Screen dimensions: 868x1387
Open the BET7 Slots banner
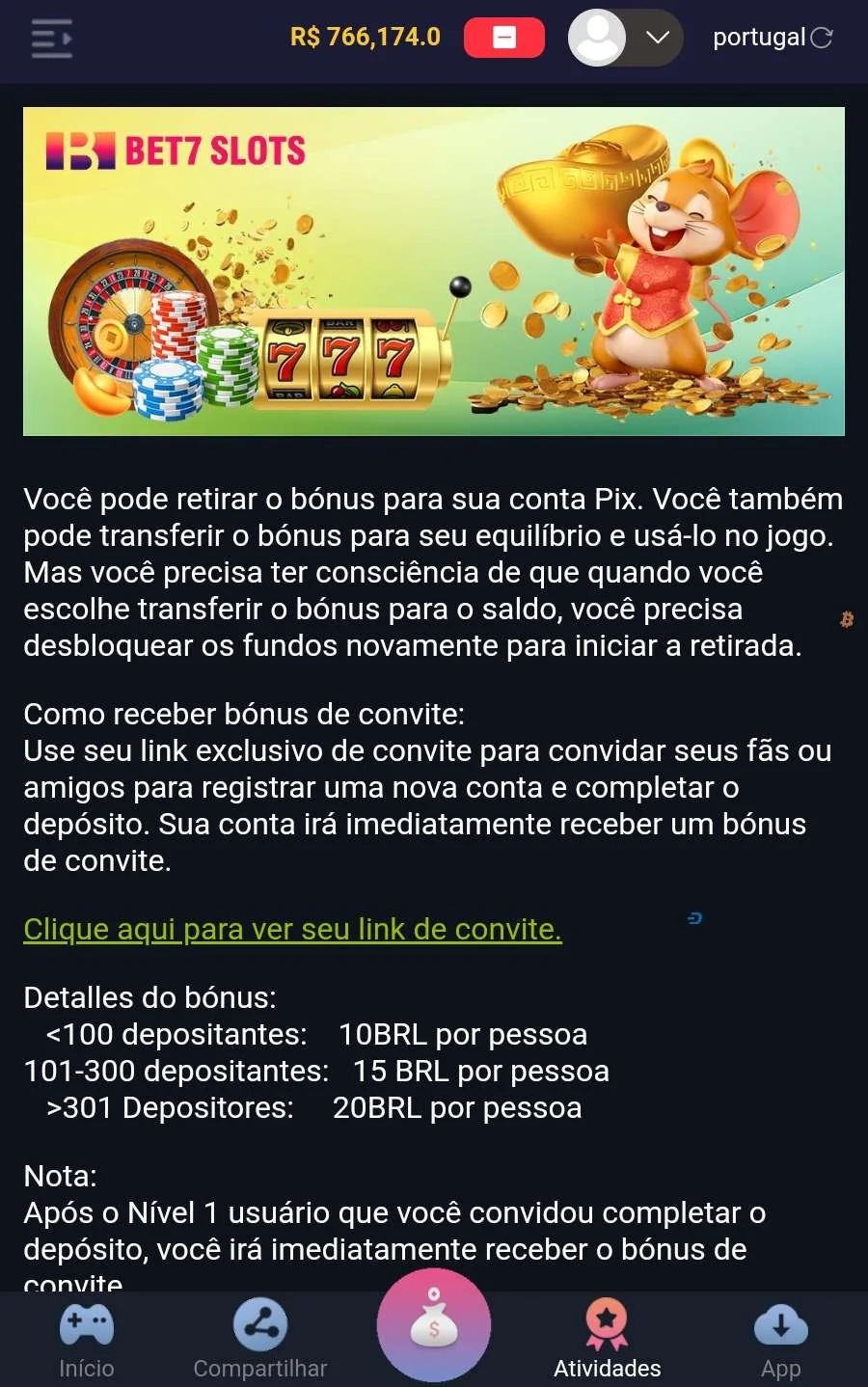click(434, 271)
